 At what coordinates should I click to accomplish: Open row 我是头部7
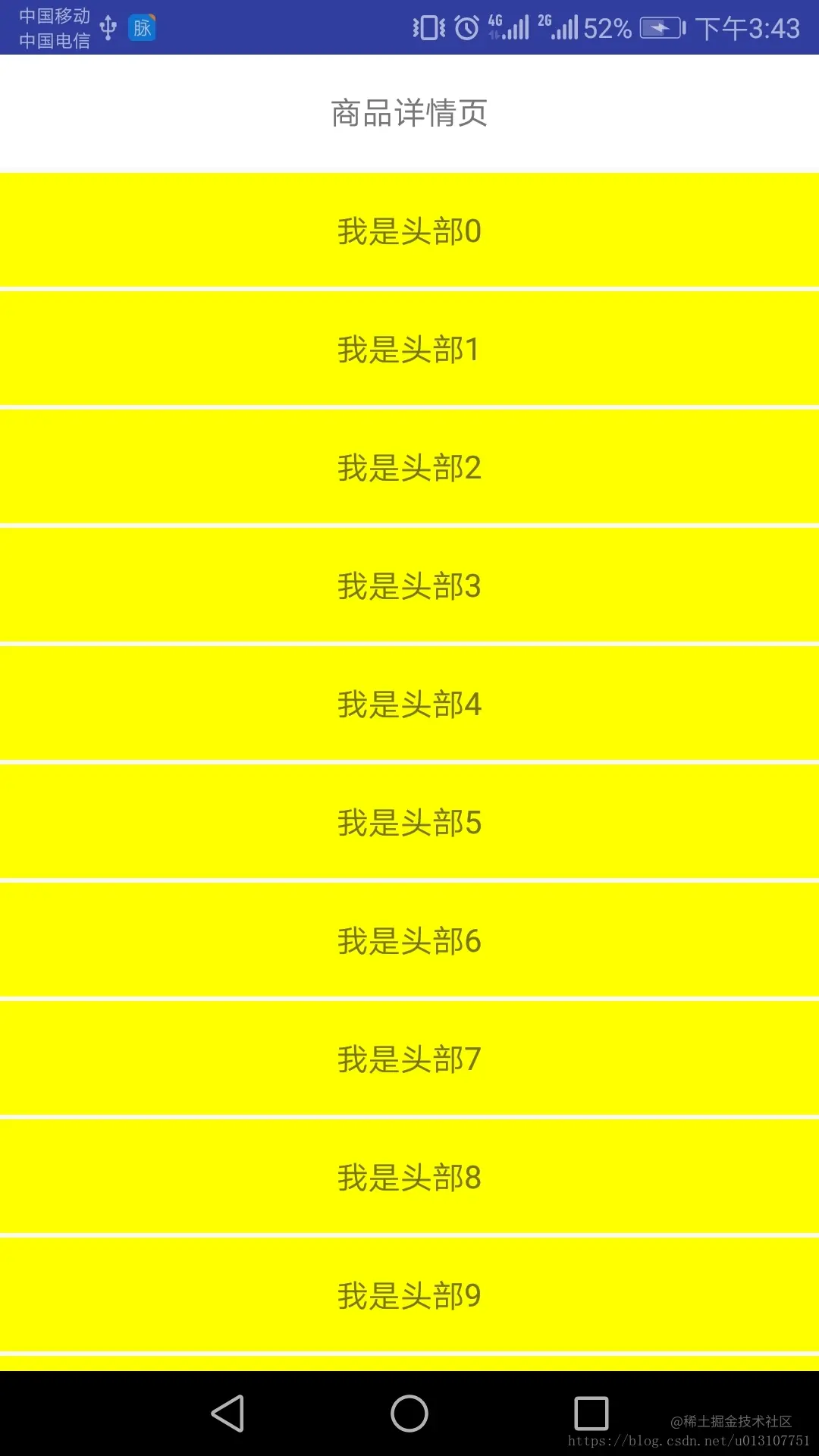click(x=409, y=1059)
